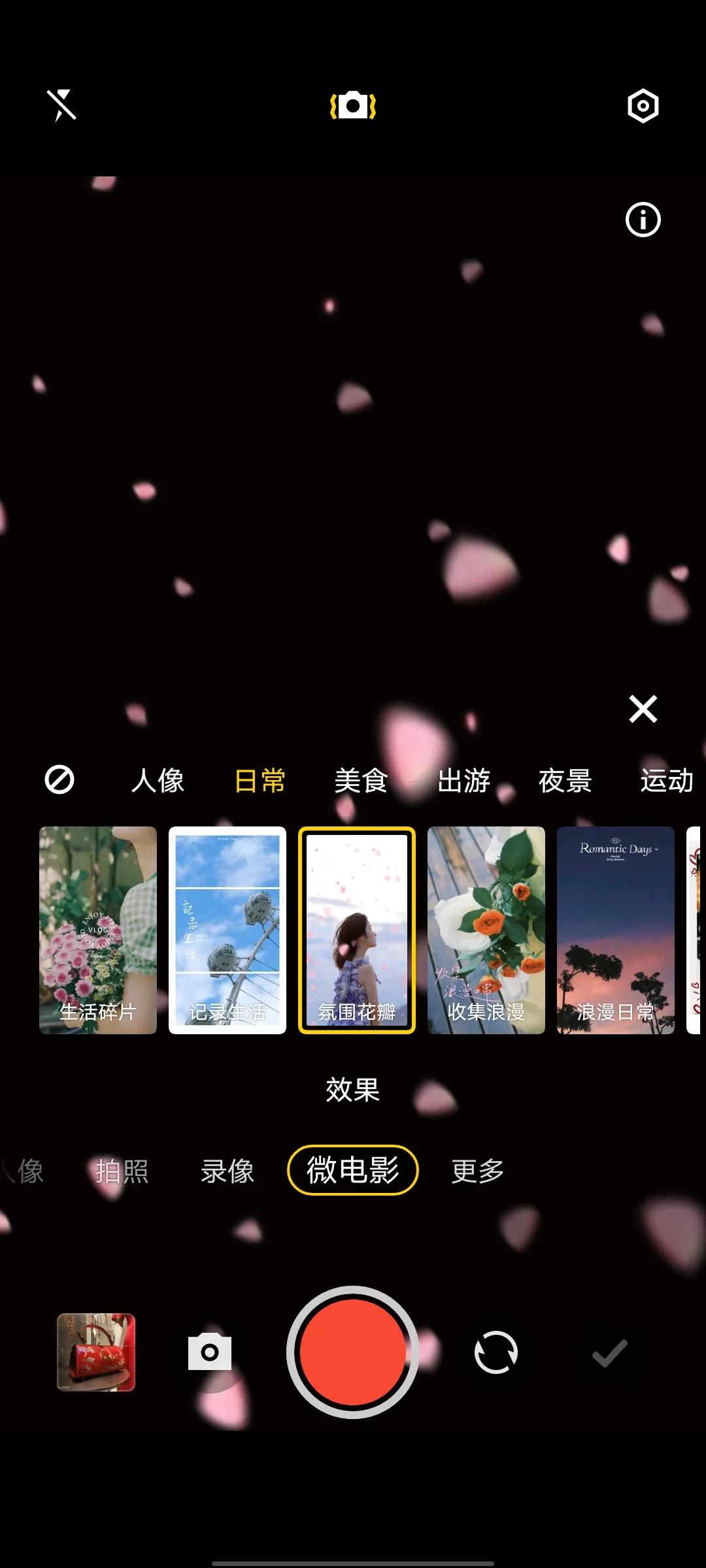Enable the 收集浪漫 effect

[486, 921]
